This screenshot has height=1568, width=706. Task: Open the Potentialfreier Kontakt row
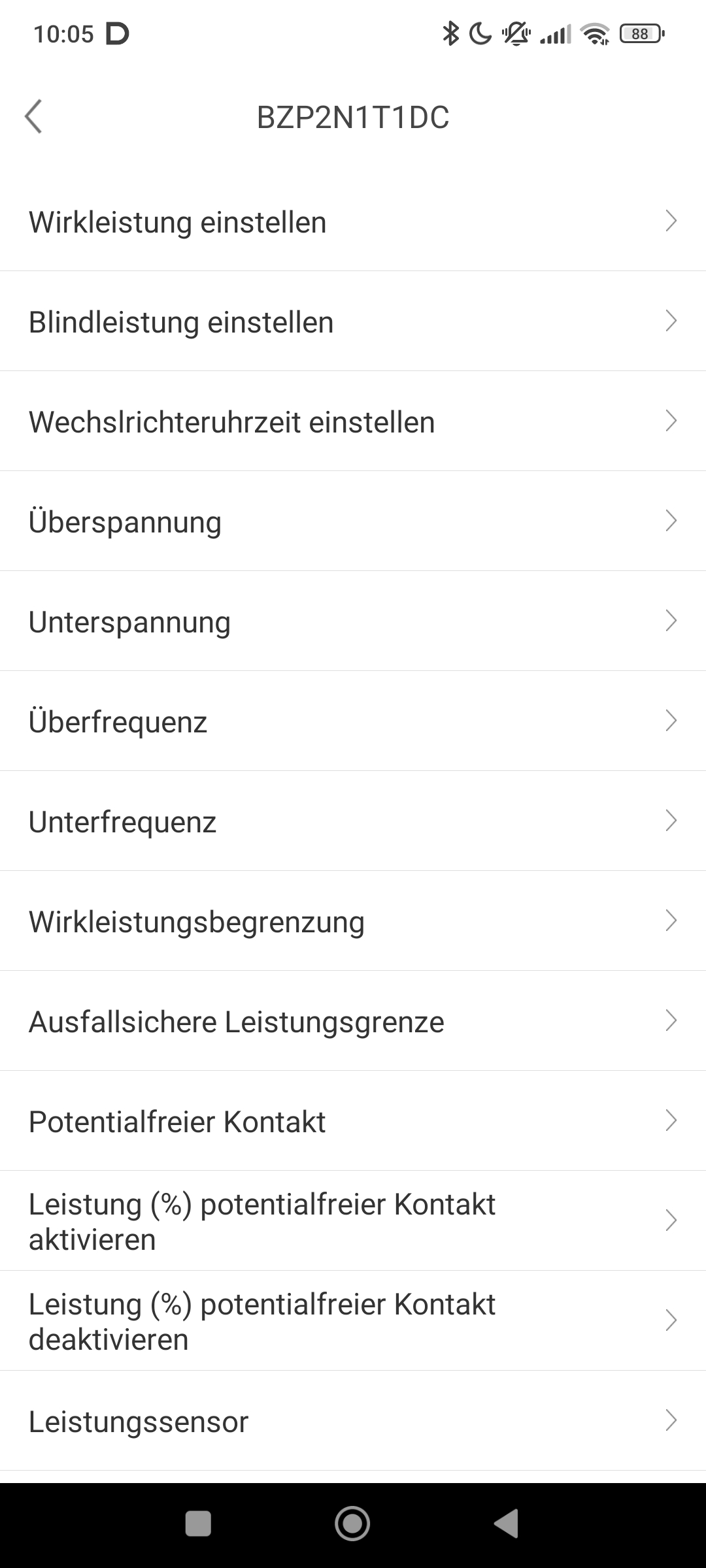[353, 1121]
